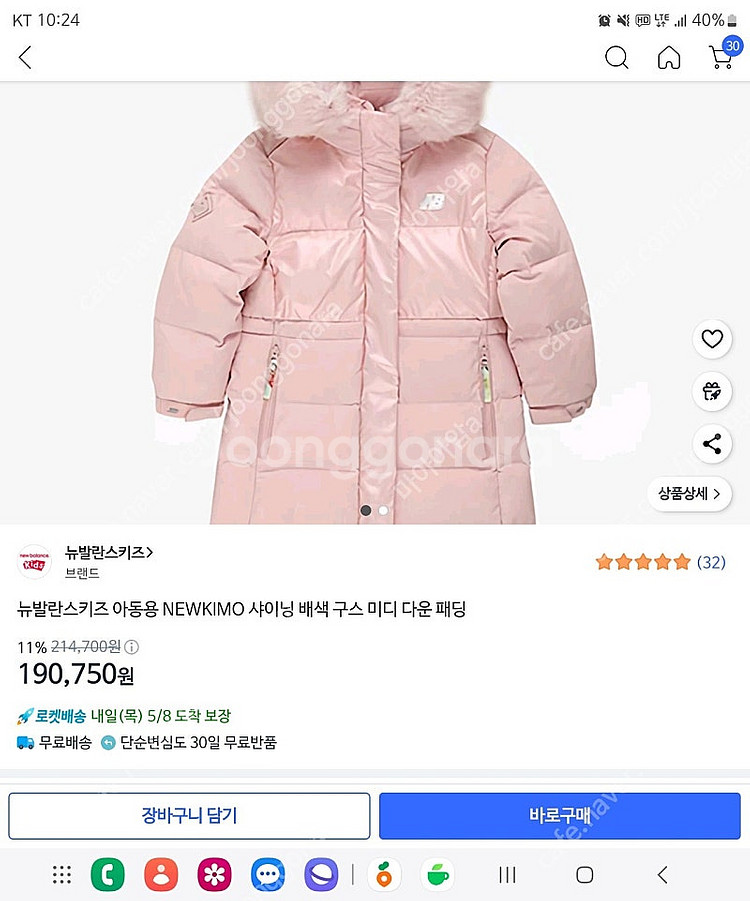Viewport: 750px width, 901px height.
Task: Open the search magnifier icon
Action: pos(617,58)
